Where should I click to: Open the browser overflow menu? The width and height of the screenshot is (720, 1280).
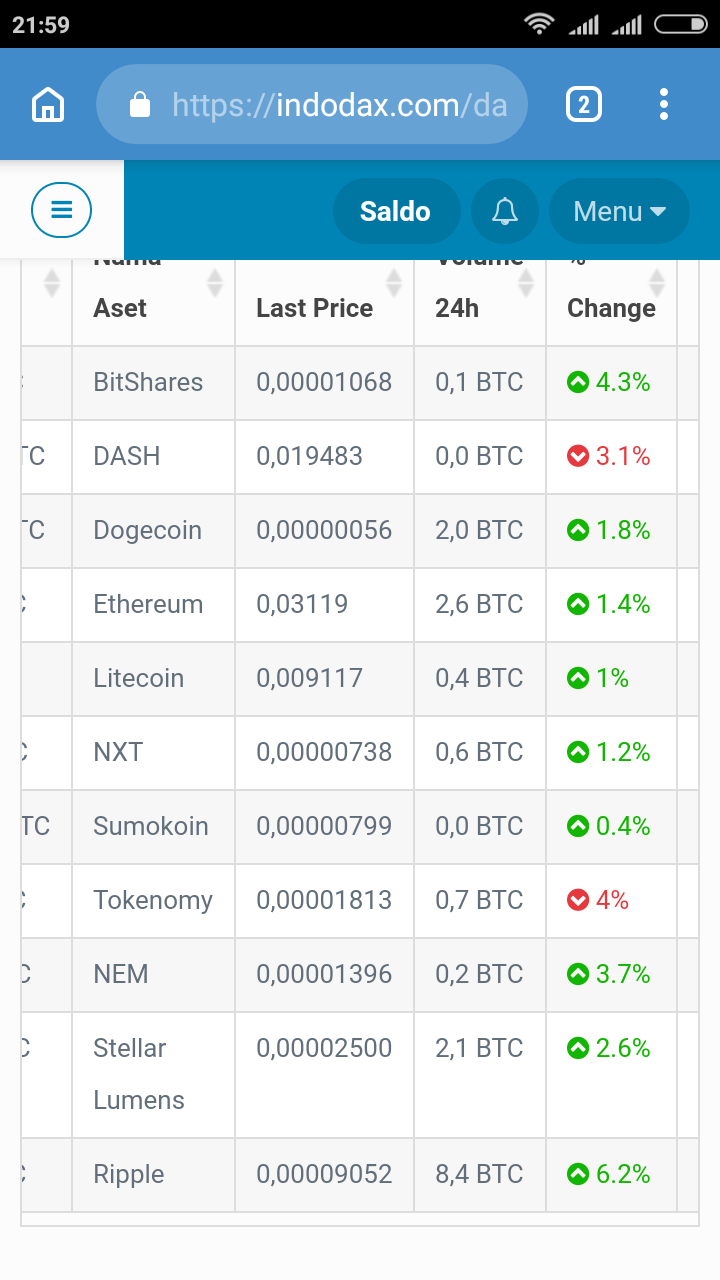tap(664, 104)
